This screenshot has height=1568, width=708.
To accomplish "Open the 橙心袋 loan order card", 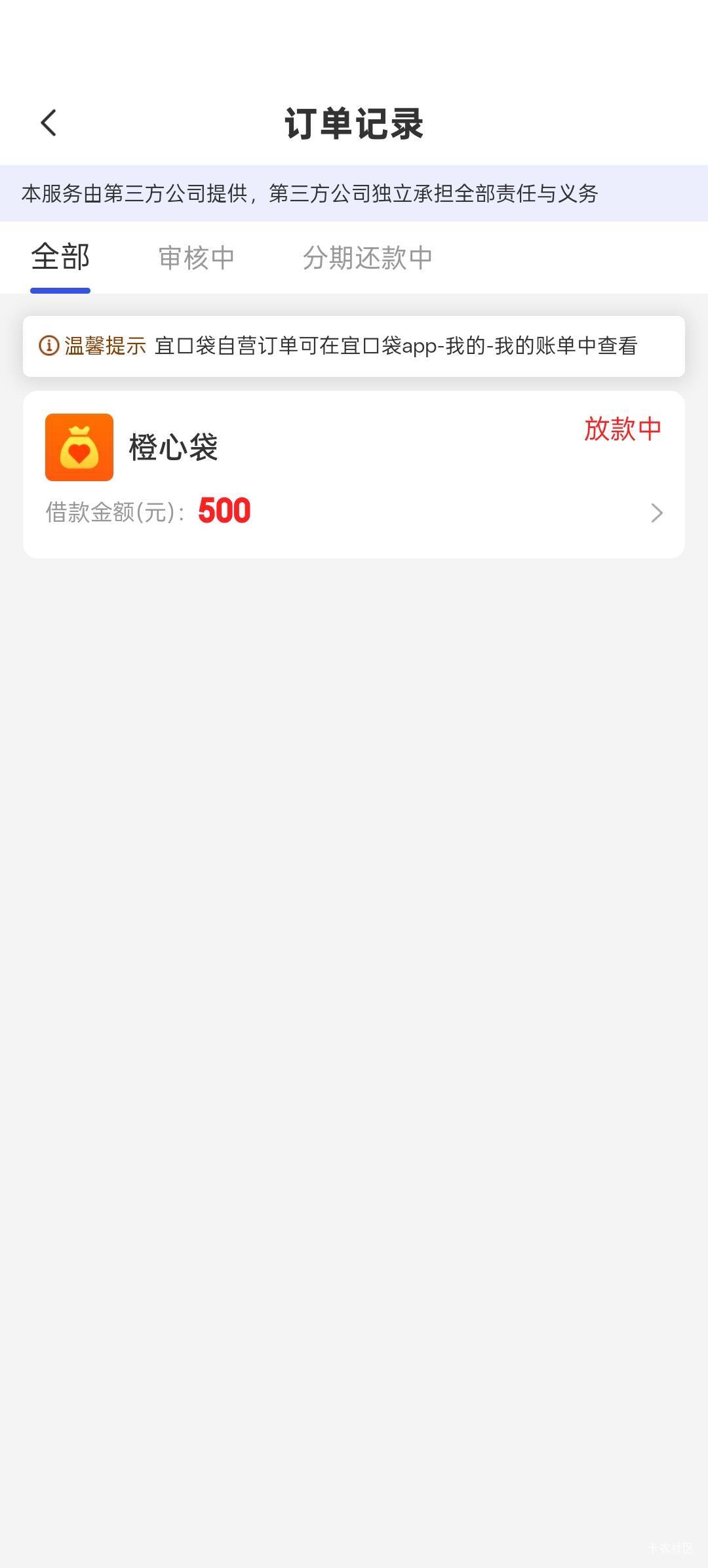I will [354, 475].
